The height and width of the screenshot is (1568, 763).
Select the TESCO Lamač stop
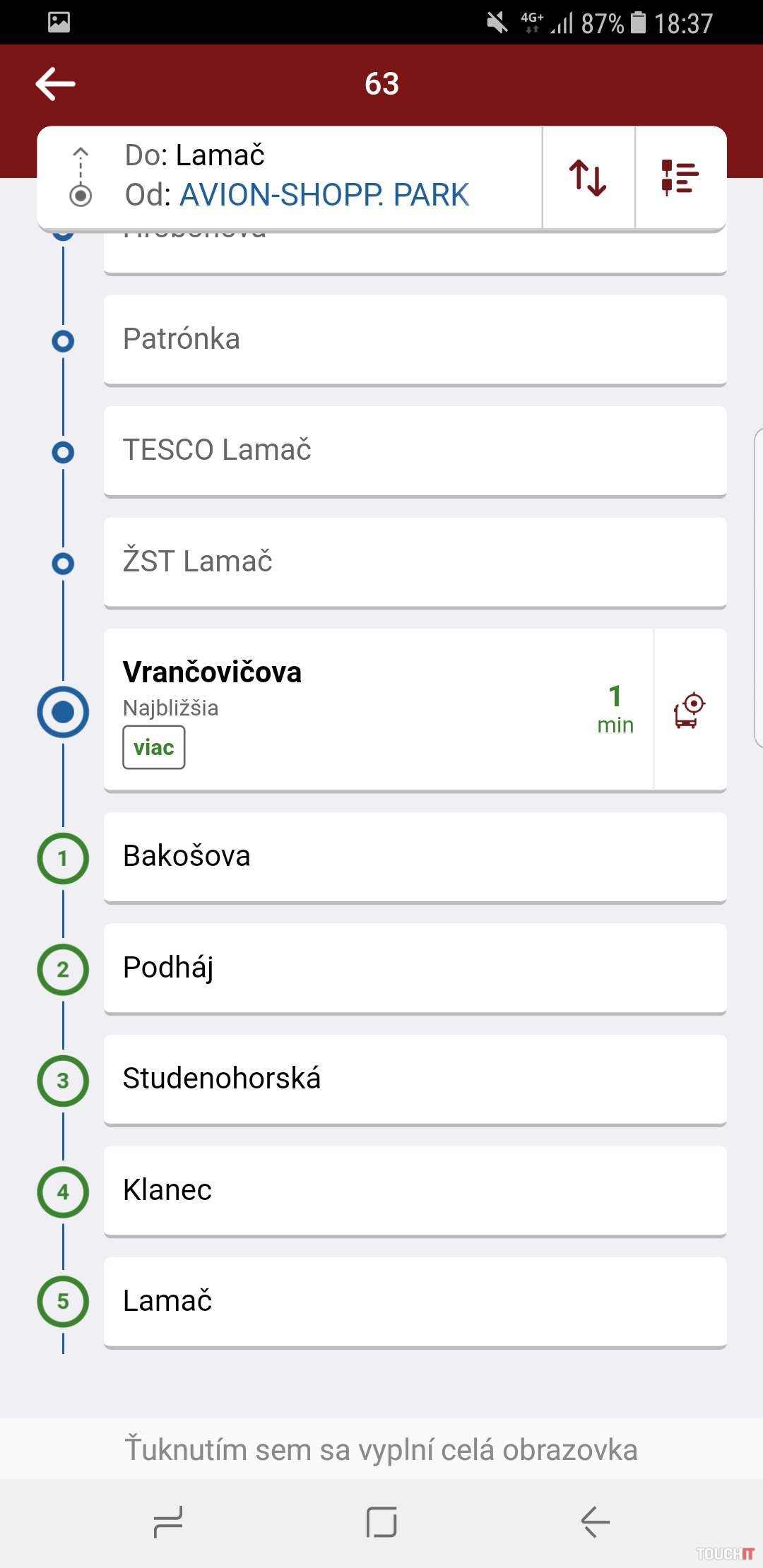tap(415, 451)
